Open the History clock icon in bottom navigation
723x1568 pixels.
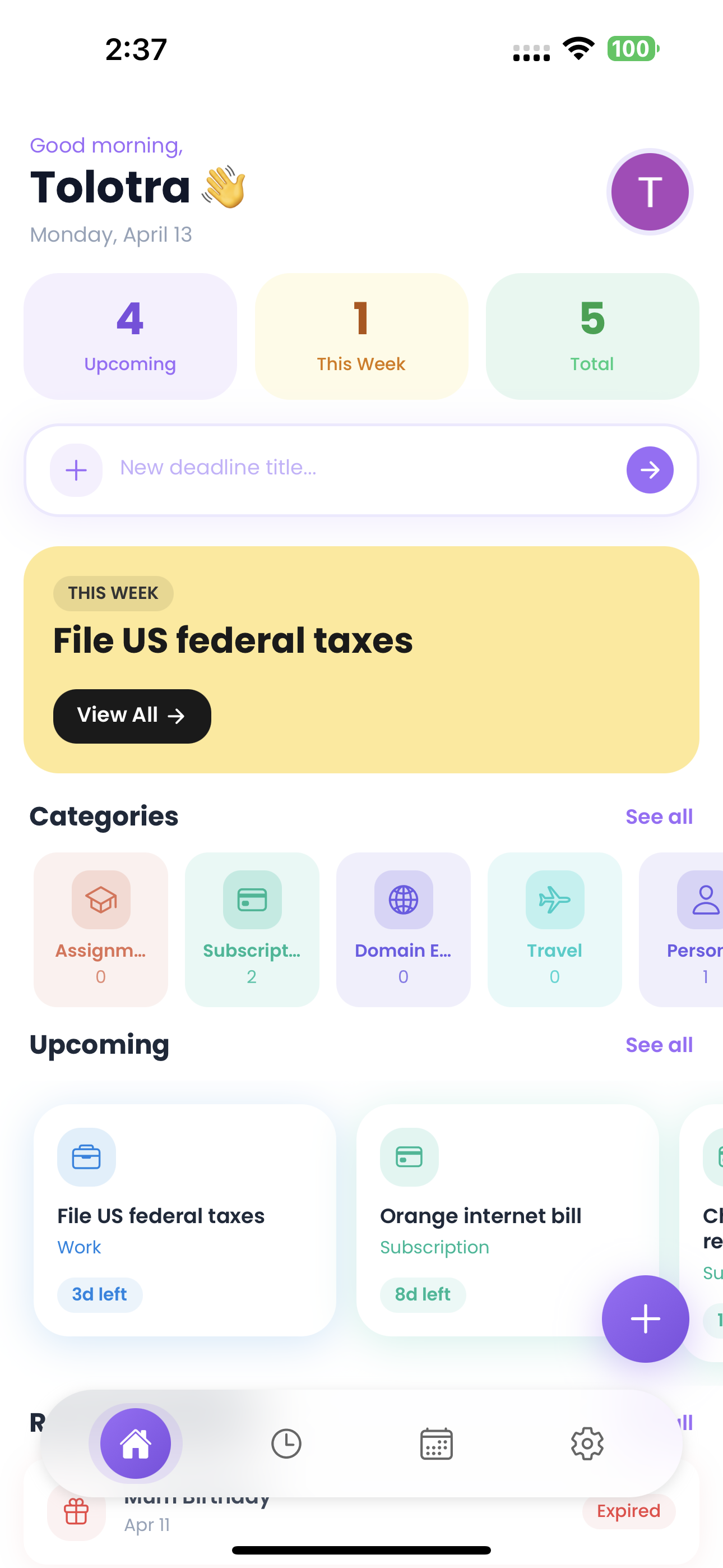pyautogui.click(x=286, y=1441)
